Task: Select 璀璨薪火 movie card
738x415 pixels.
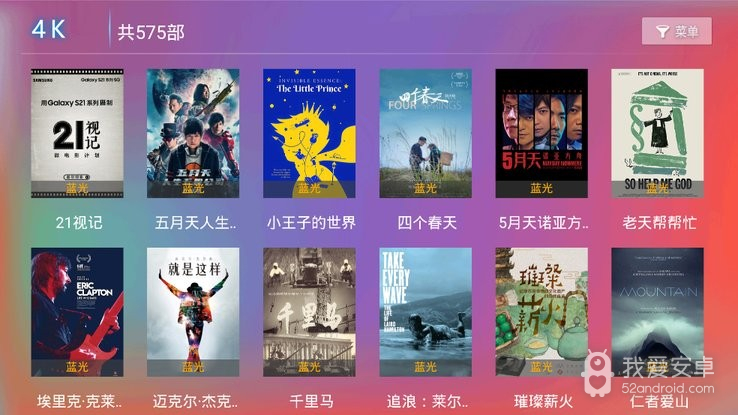Action: pos(541,312)
